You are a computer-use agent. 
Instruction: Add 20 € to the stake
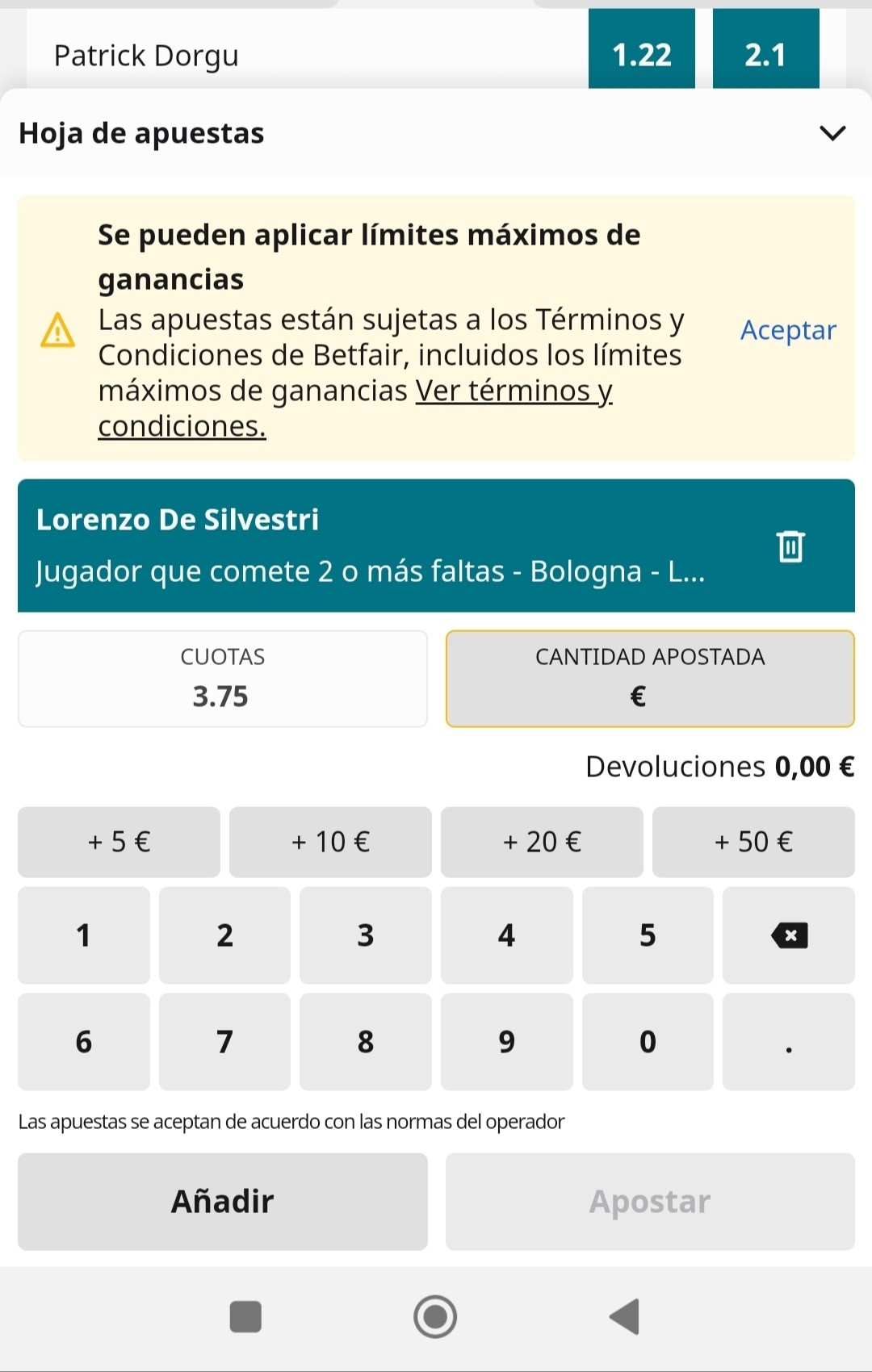click(542, 842)
